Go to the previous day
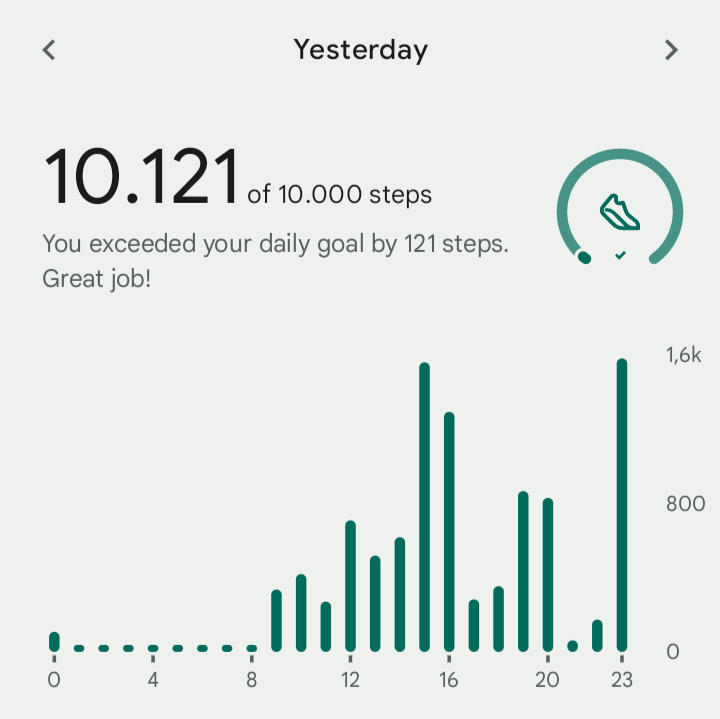This screenshot has height=719, width=720. 49,50
